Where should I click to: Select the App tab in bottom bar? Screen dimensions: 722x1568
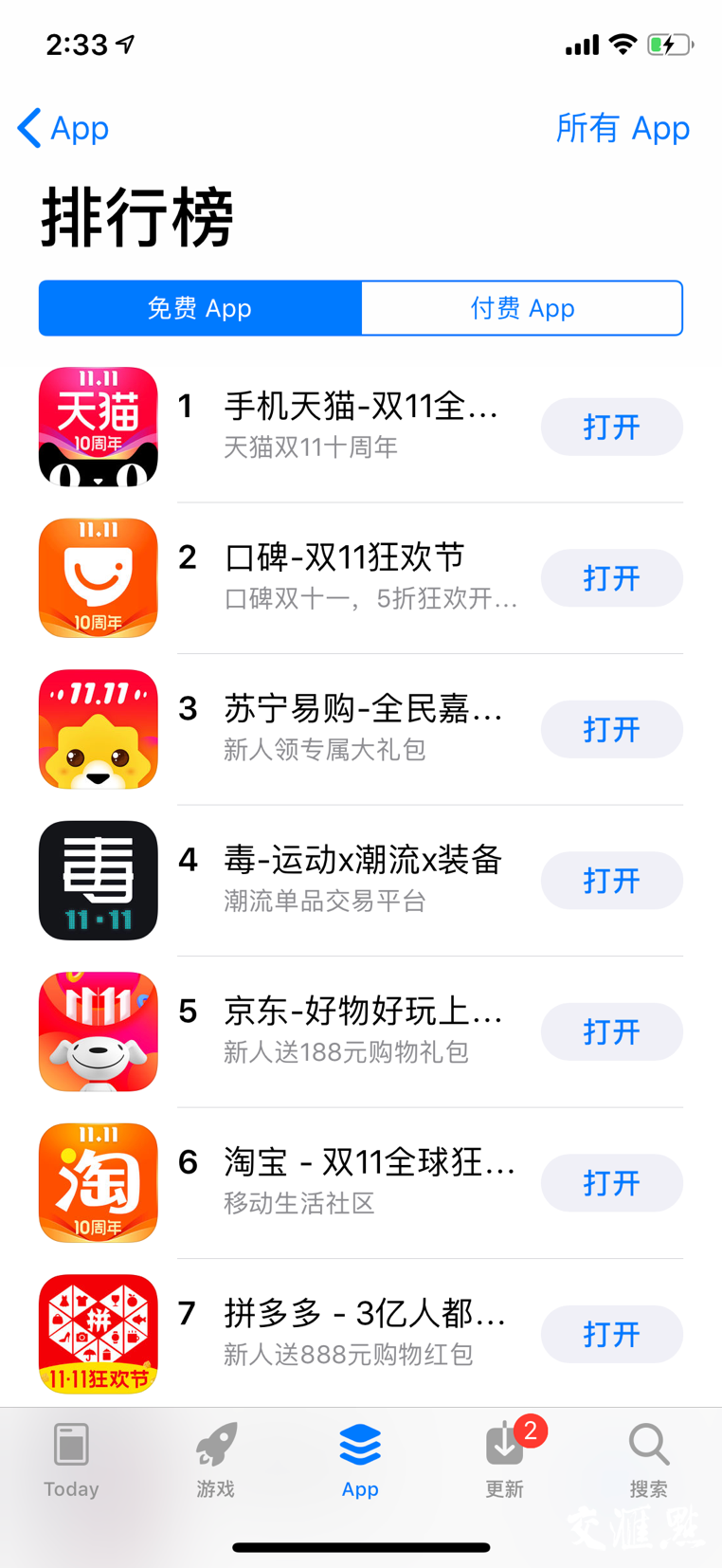tap(360, 1461)
